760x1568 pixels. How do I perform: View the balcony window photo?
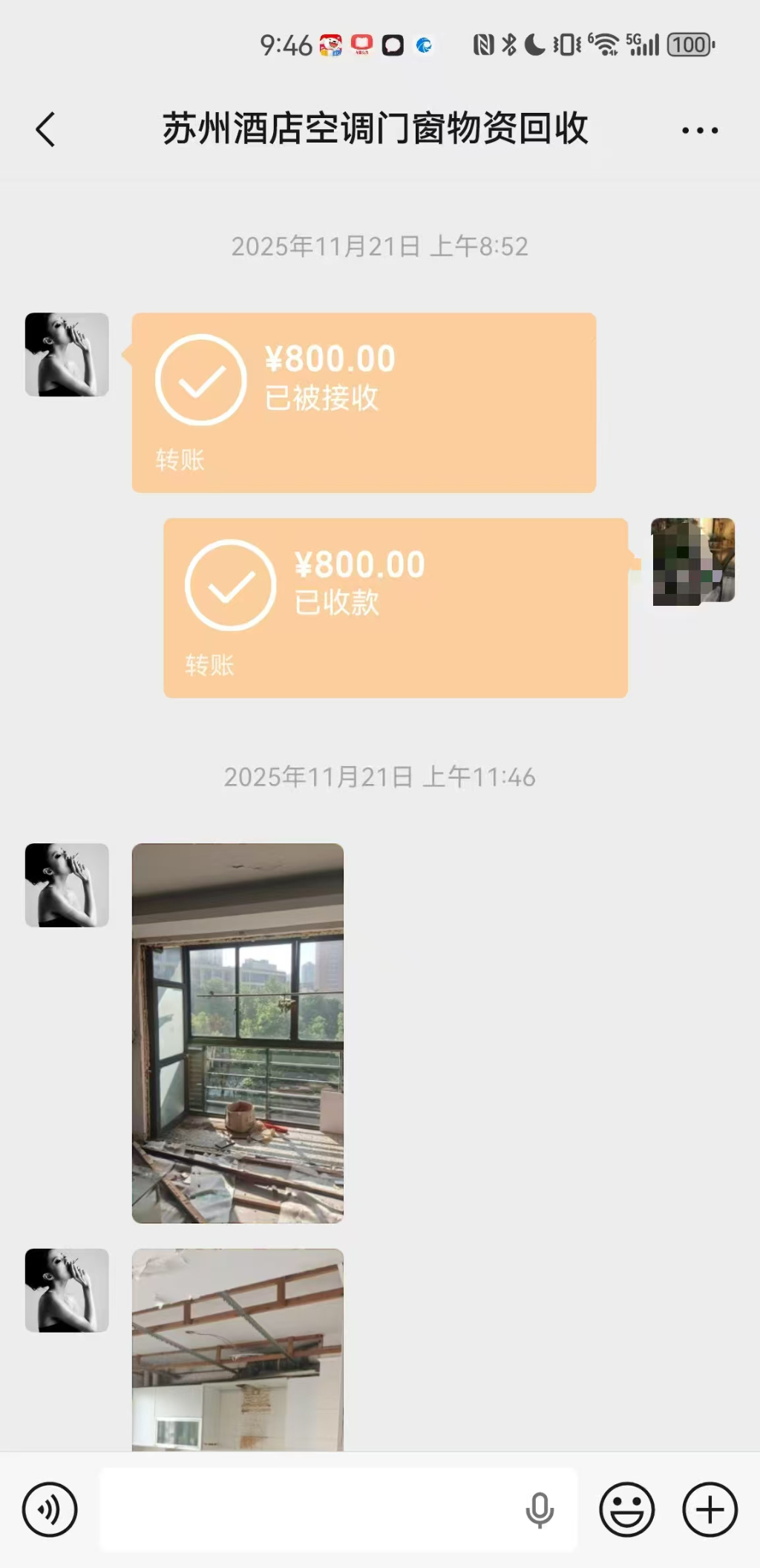point(237,1033)
